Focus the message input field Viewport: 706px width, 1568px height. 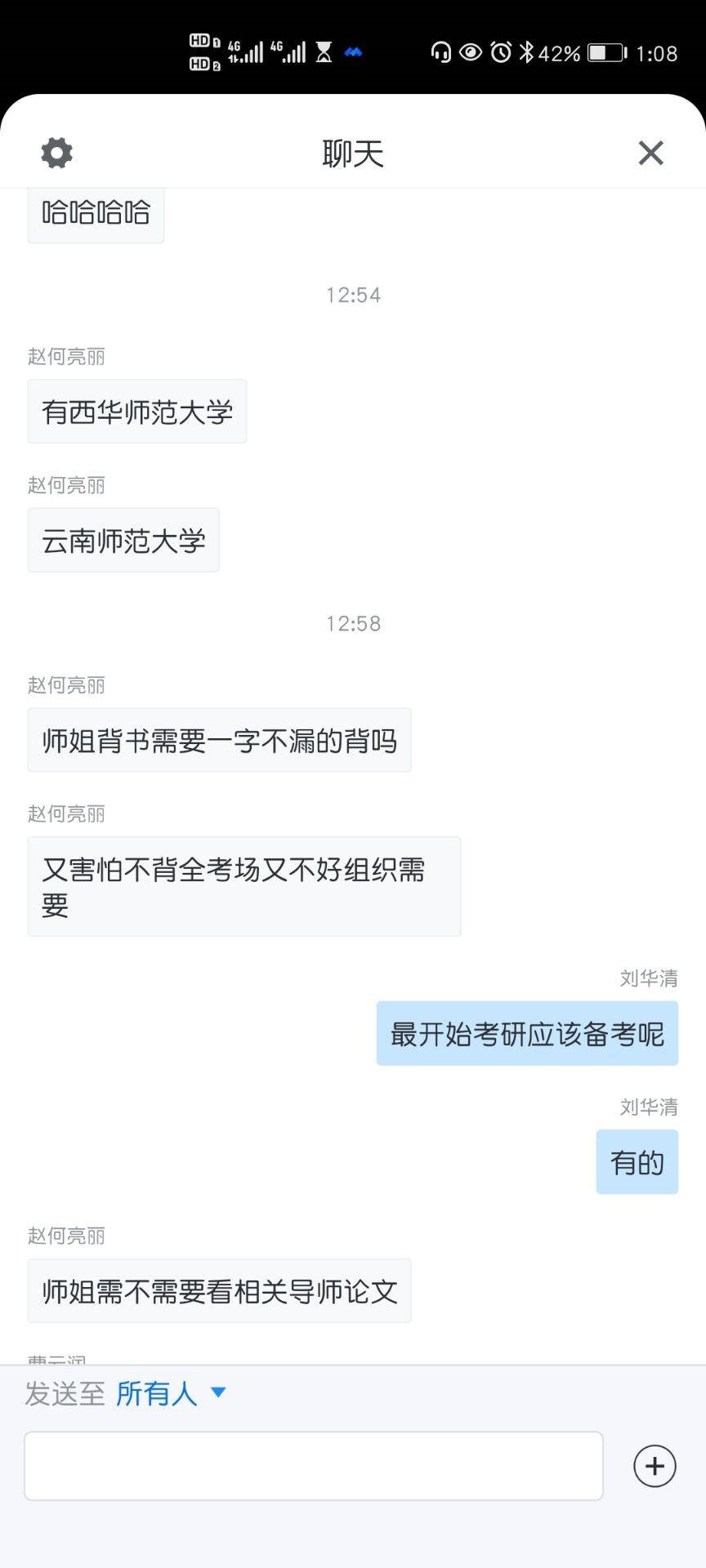(314, 1466)
